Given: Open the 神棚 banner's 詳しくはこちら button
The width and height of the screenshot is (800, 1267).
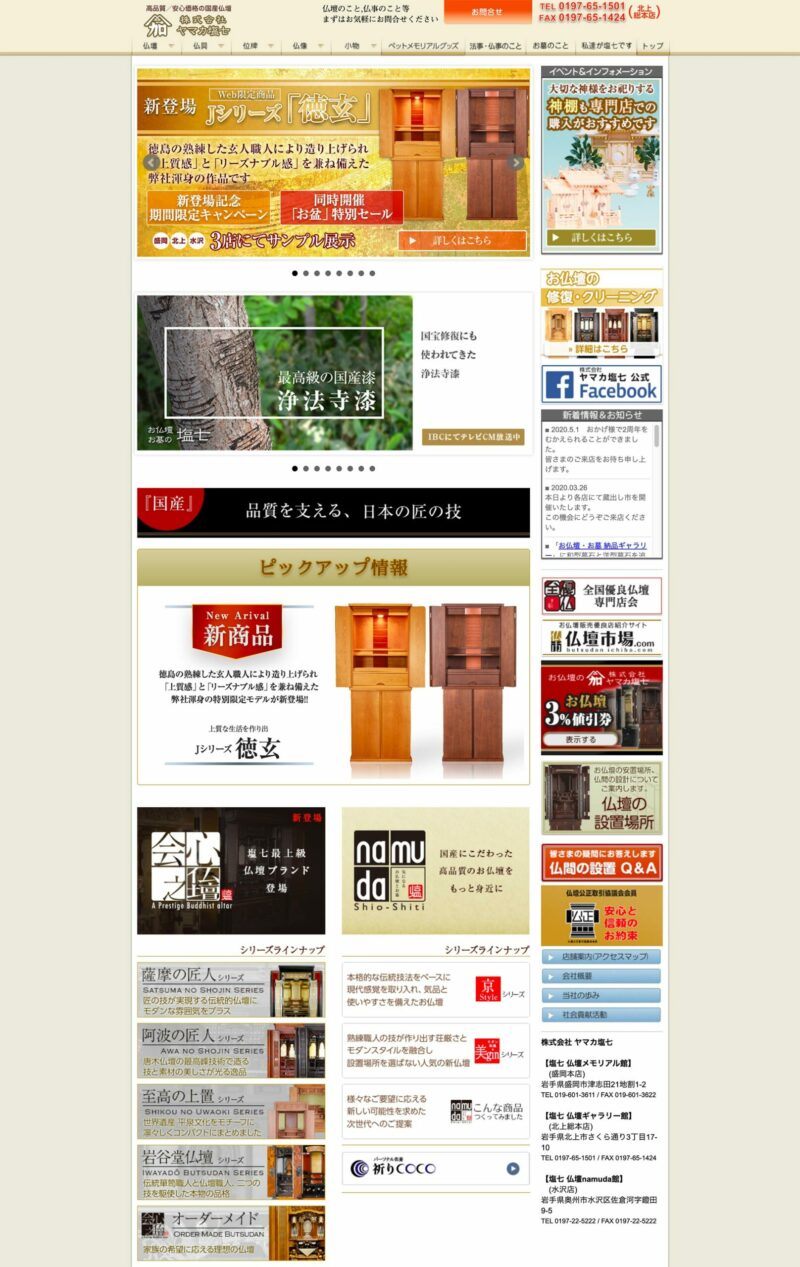Looking at the screenshot, I should (601, 238).
